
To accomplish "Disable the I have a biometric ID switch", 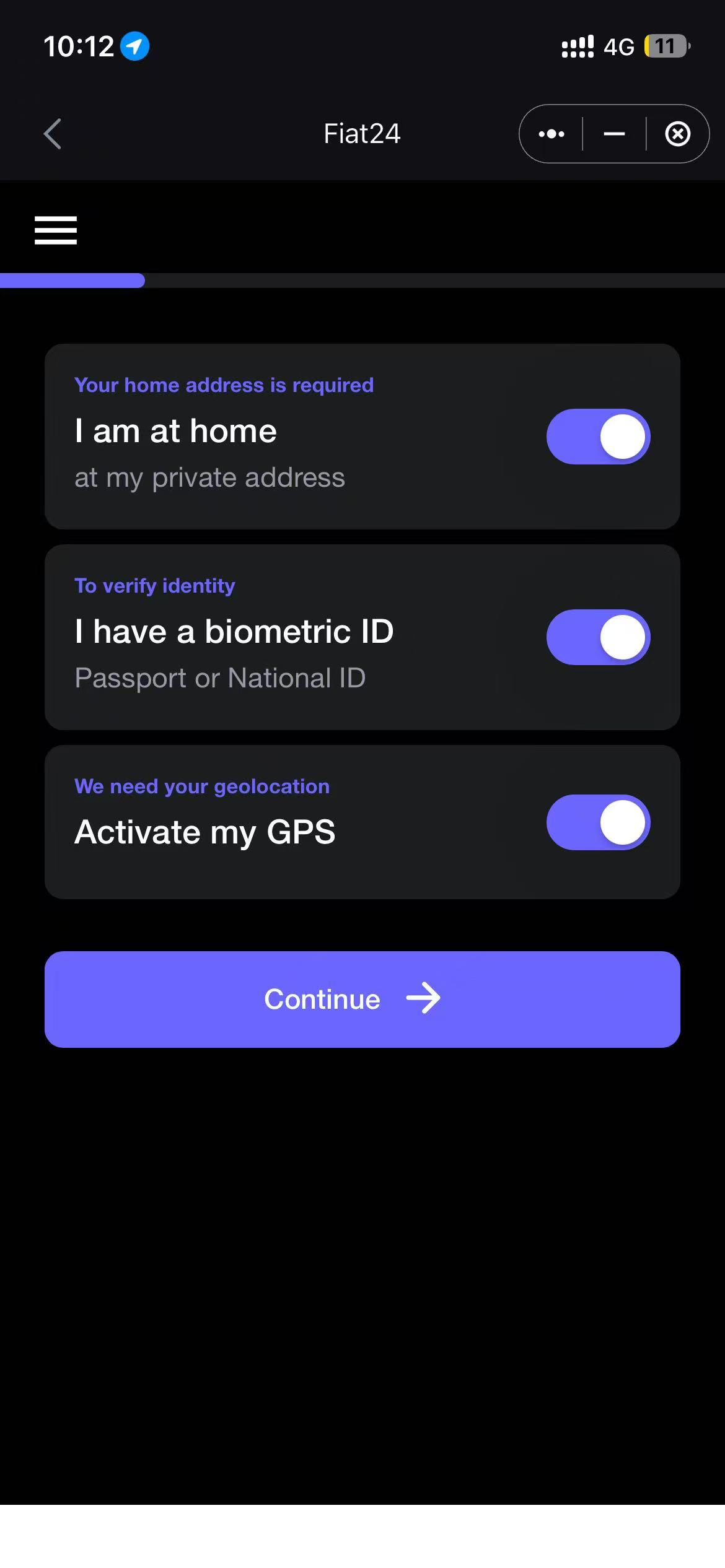I will (x=598, y=637).
